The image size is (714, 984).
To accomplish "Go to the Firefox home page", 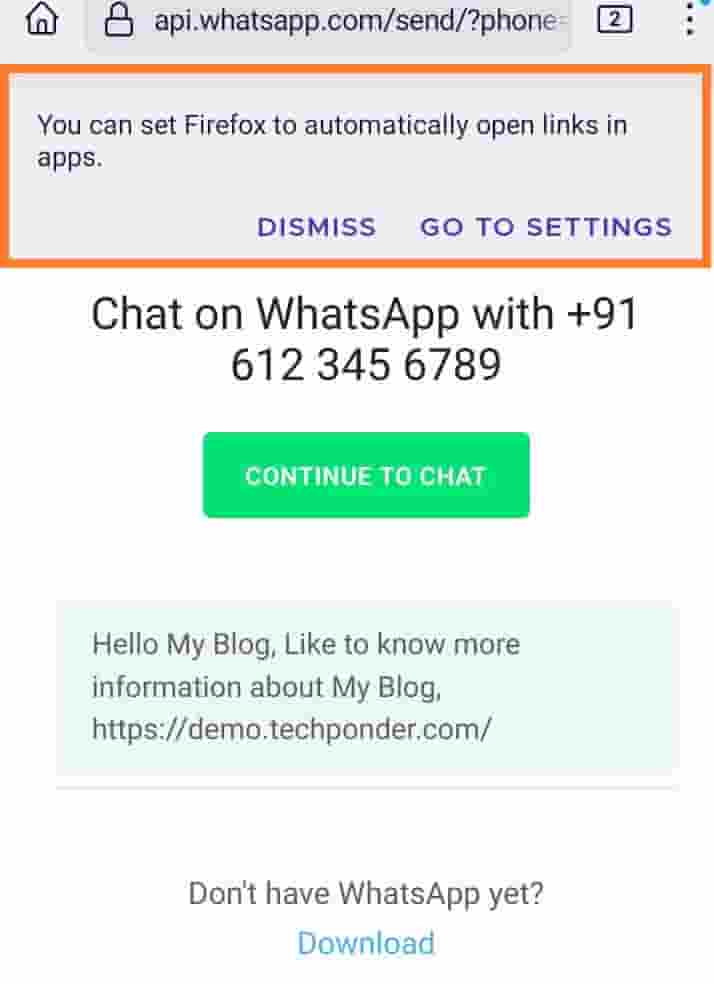I will point(40,20).
